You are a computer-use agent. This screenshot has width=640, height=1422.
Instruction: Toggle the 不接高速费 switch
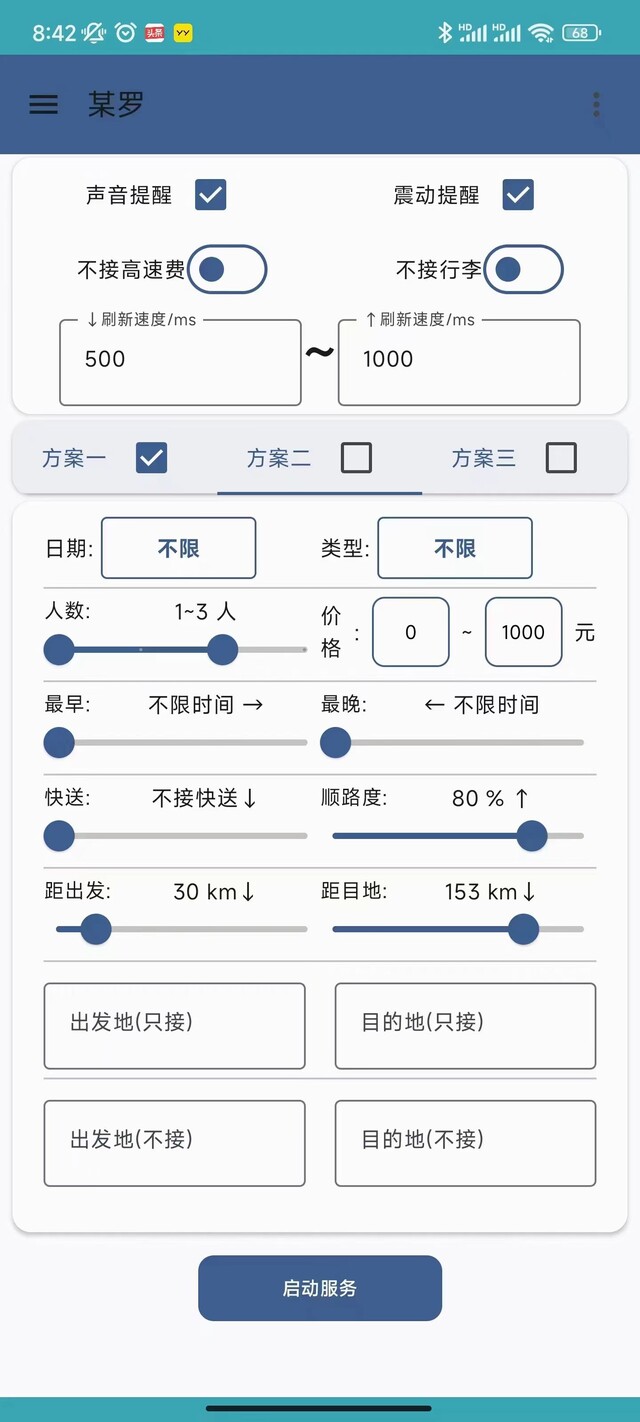pos(227,269)
